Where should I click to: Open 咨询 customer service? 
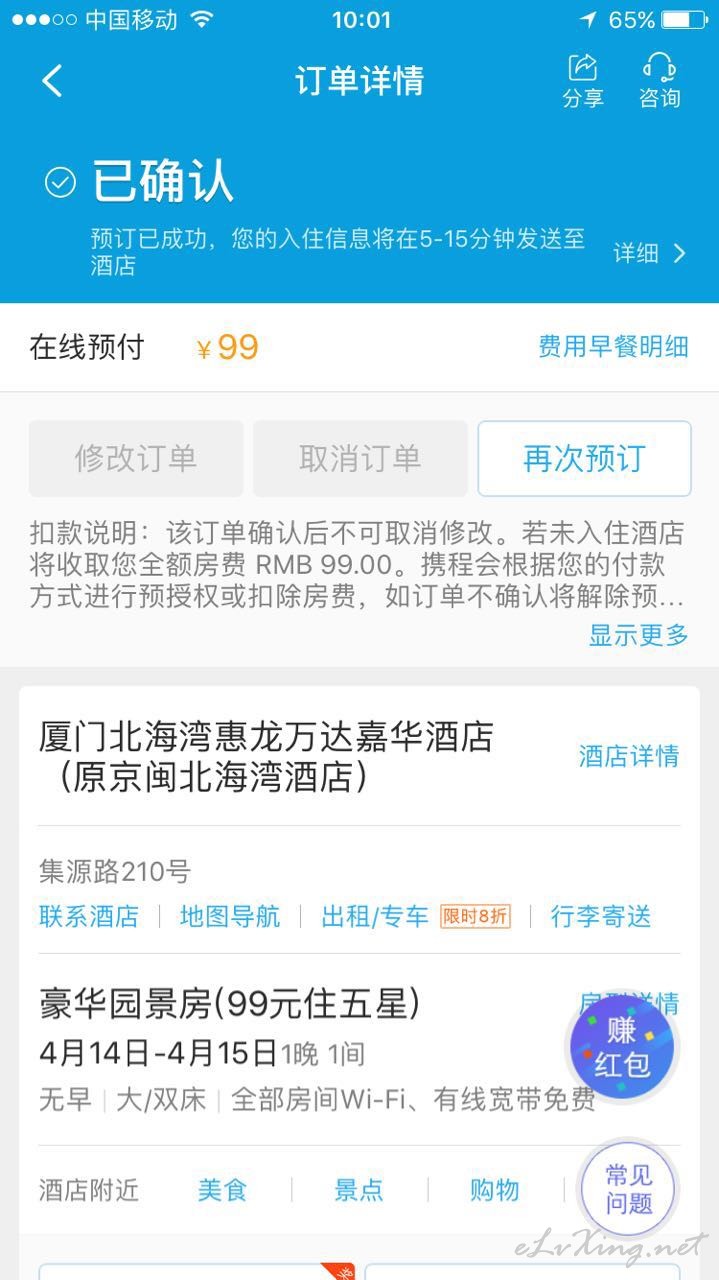point(659,81)
